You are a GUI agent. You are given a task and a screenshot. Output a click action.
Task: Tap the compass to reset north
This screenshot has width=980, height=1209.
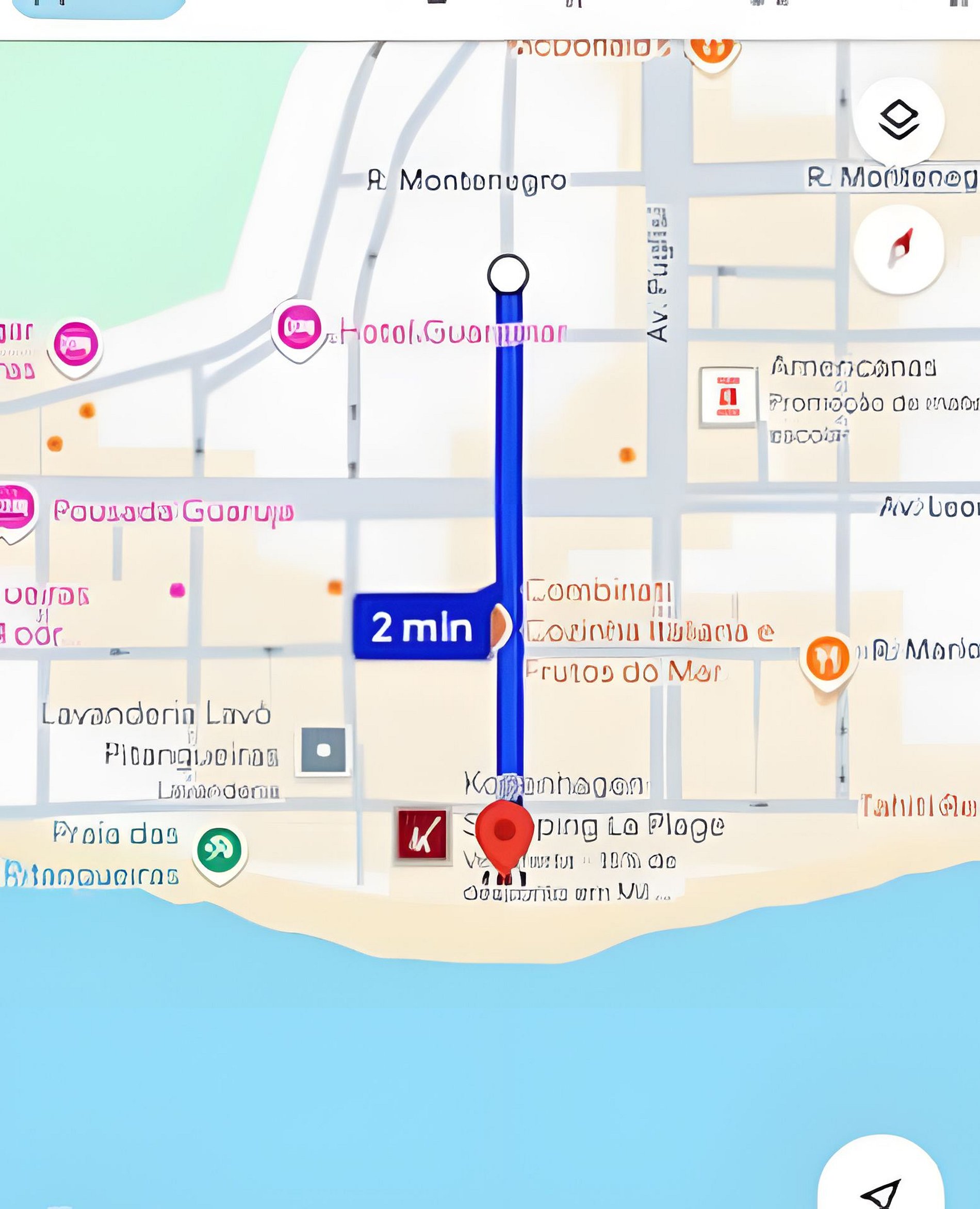click(899, 249)
